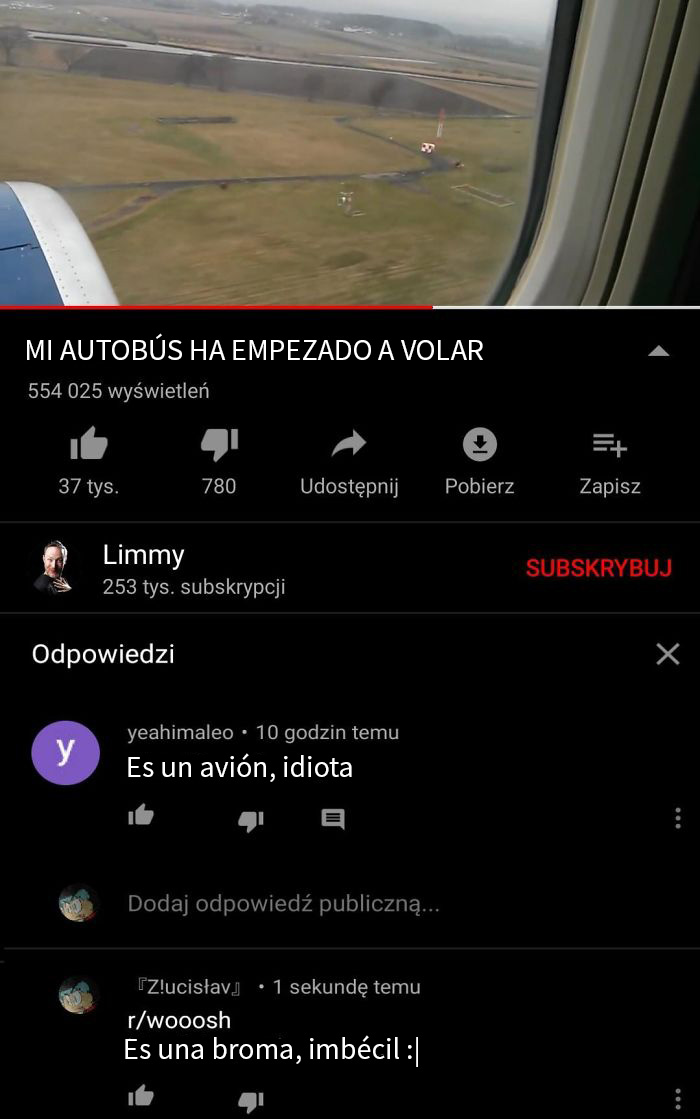Dislike Z!ucisłav's reply

(x=250, y=1099)
